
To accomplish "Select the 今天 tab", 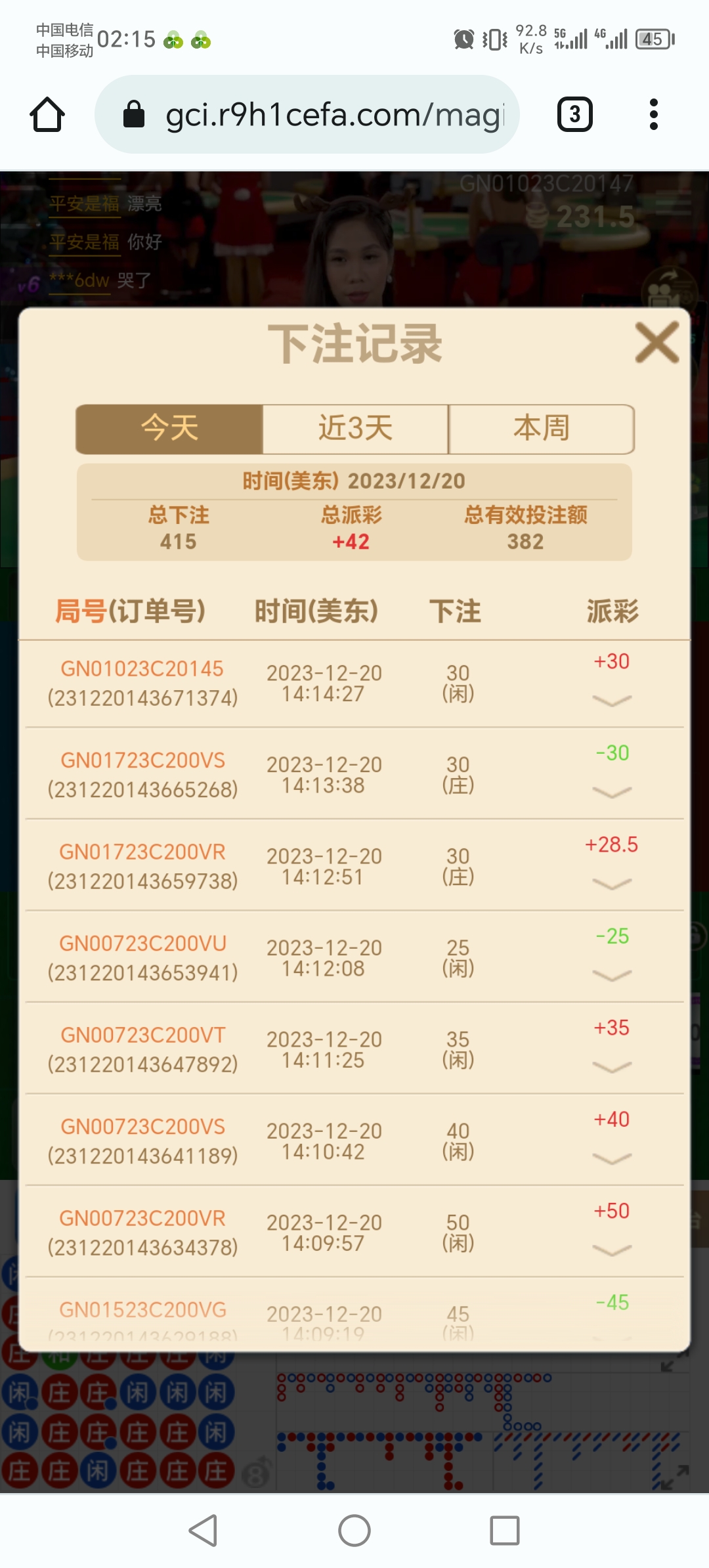I will click(169, 429).
